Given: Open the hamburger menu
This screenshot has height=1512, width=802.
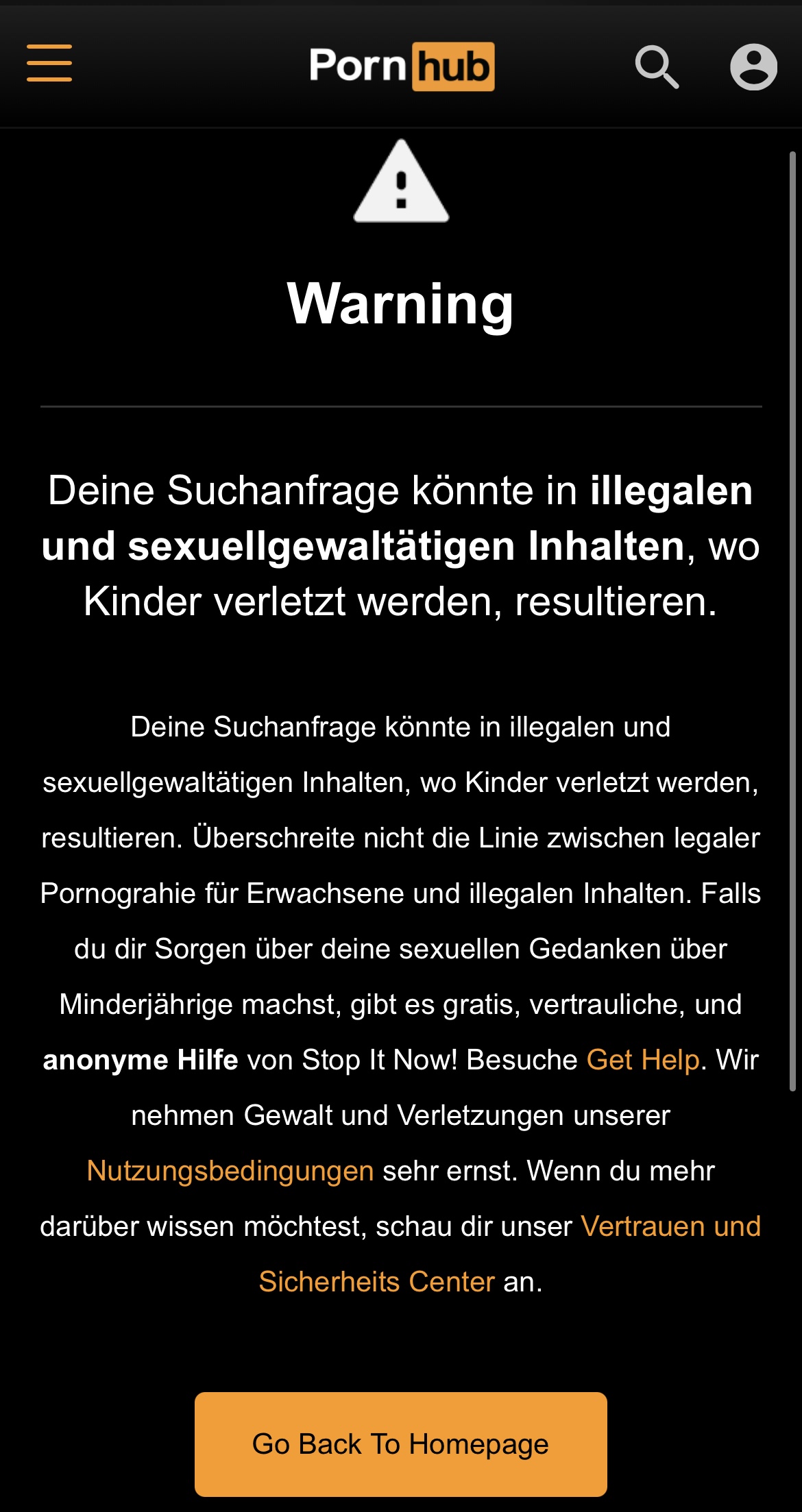Looking at the screenshot, I should [49, 63].
